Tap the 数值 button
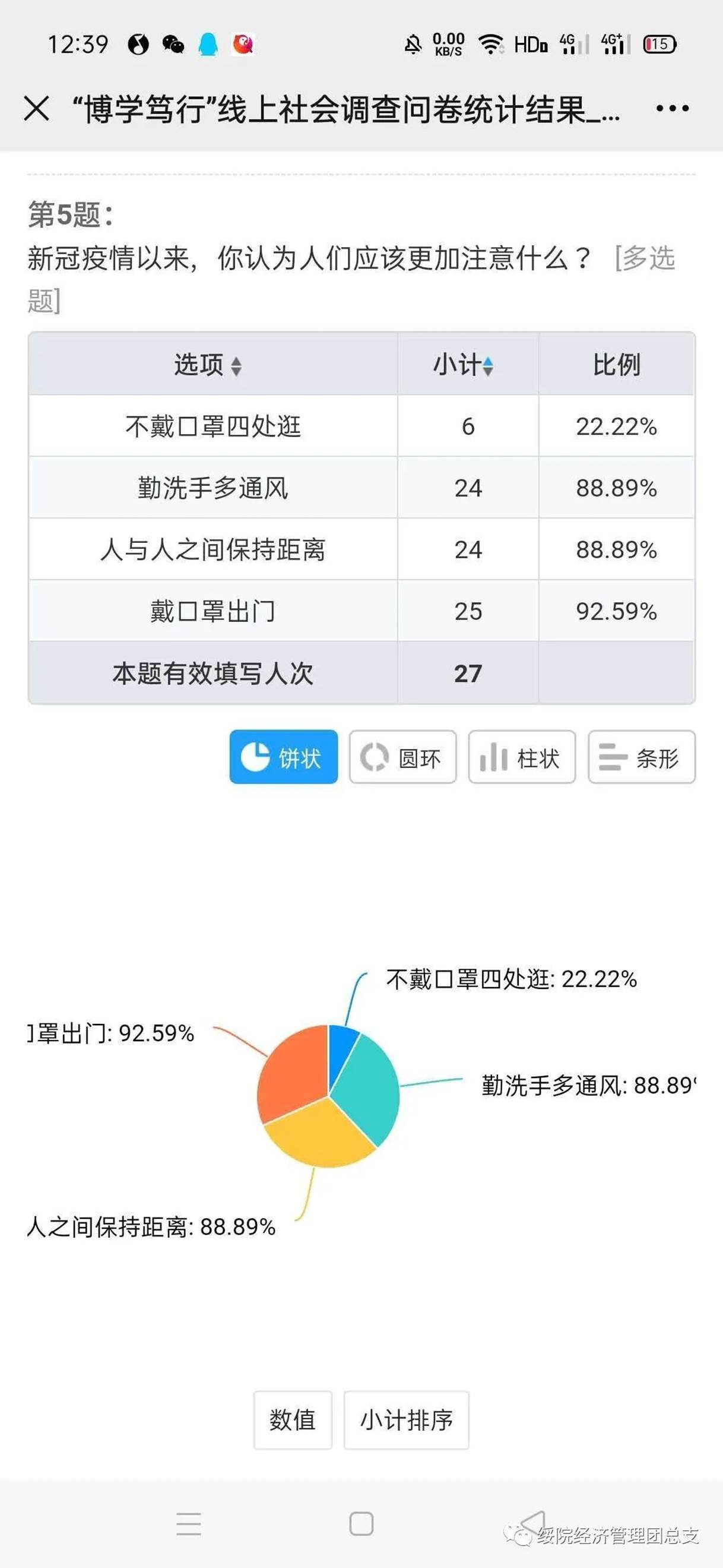The width and height of the screenshot is (723, 1568). coord(293,1420)
